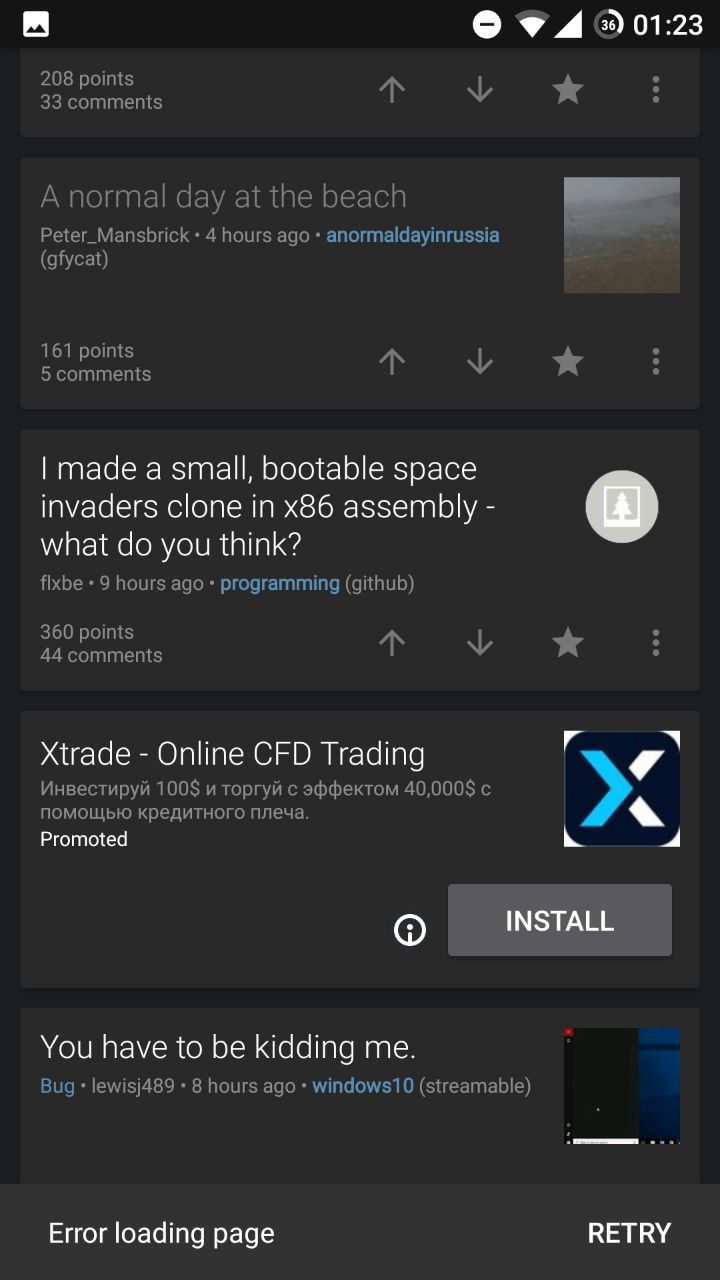Open the beach post thumbnail
Image resolution: width=720 pixels, height=1280 pixels.
point(622,235)
